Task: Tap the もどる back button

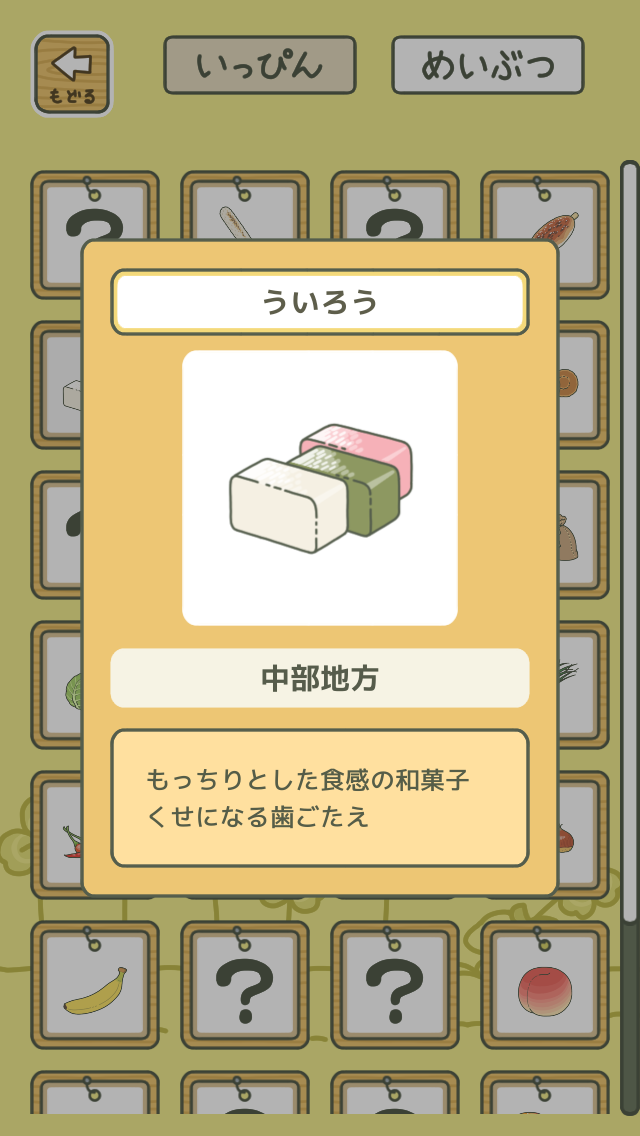Action: point(72,74)
